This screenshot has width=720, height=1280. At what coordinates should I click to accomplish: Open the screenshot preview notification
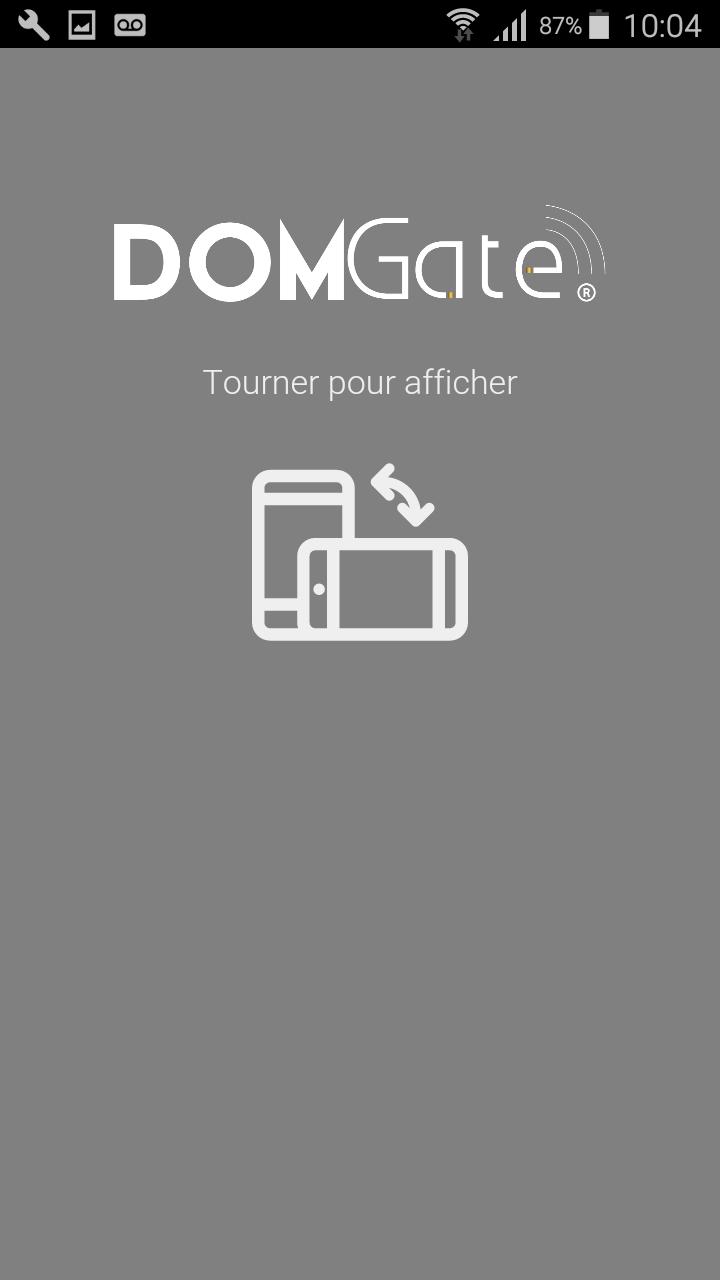pos(82,25)
